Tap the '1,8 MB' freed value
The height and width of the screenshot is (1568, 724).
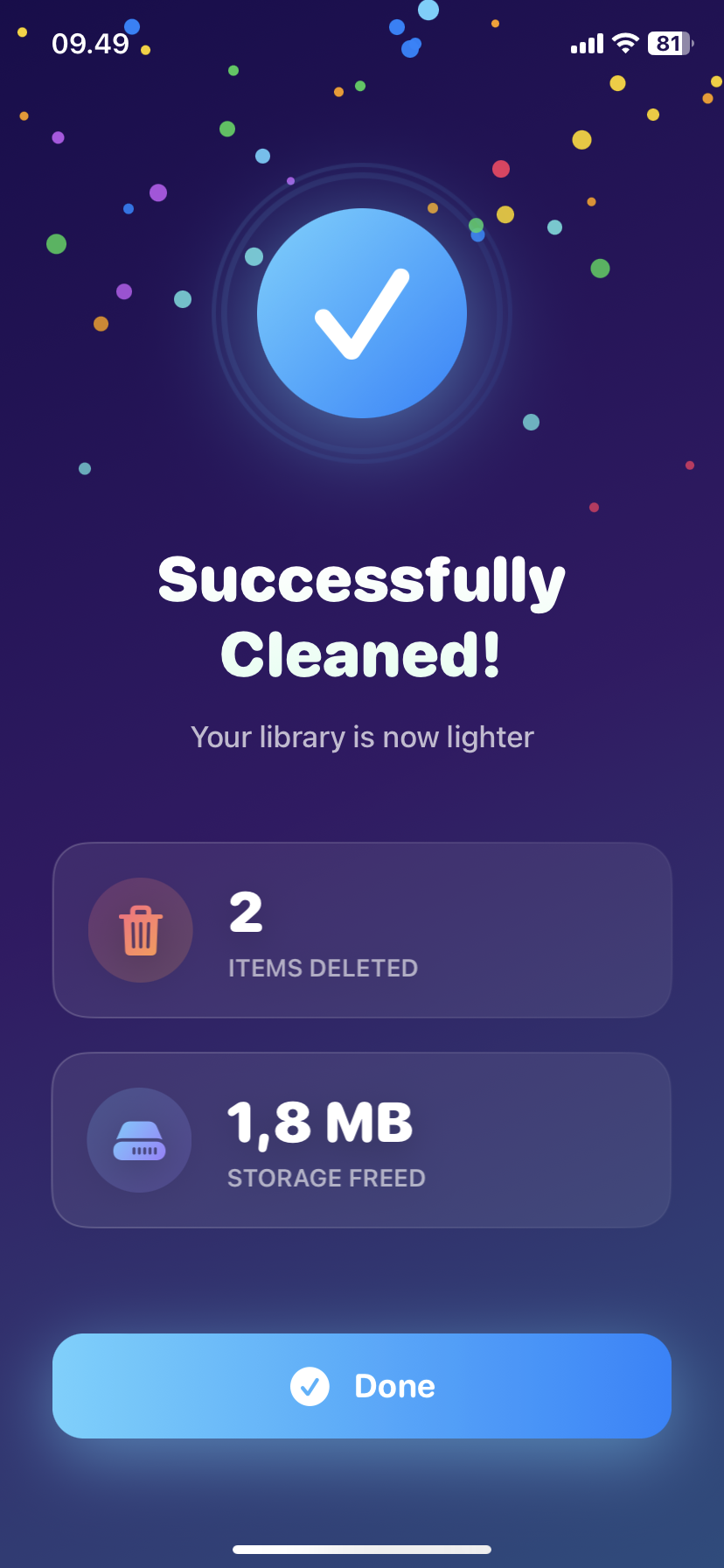pyautogui.click(x=321, y=1123)
